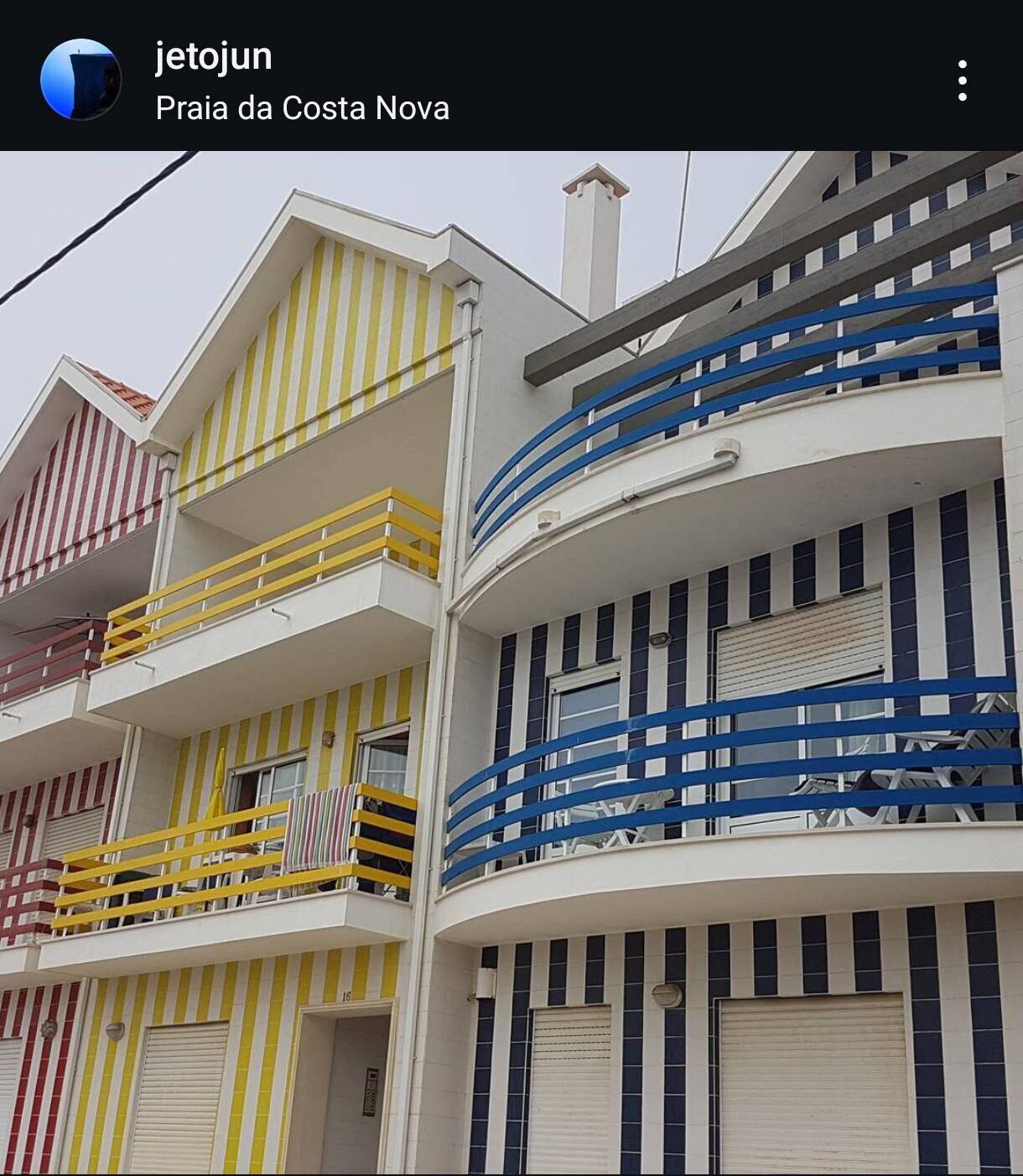1023x1176 pixels.
Task: Open jetojun's profile picture
Action: (80, 80)
